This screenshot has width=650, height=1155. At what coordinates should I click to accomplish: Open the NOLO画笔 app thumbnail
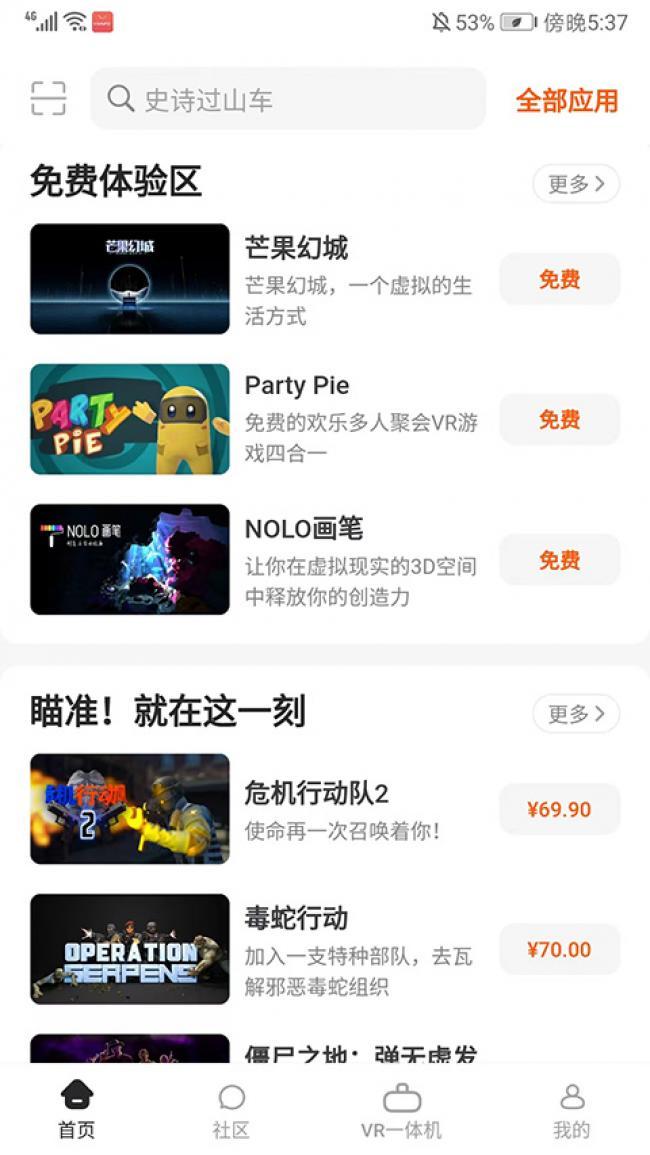[x=130, y=559]
